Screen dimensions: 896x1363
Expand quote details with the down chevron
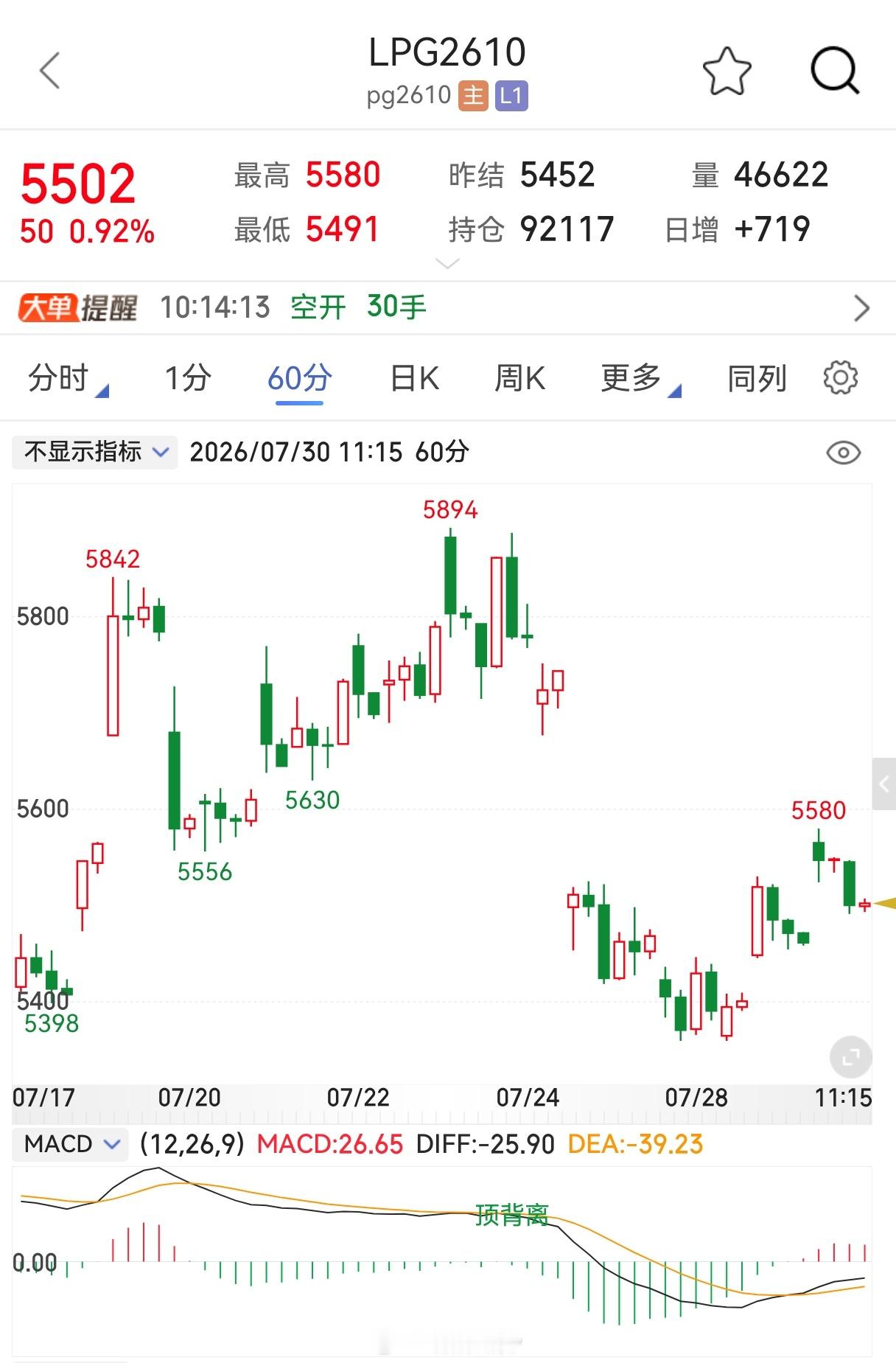448,263
